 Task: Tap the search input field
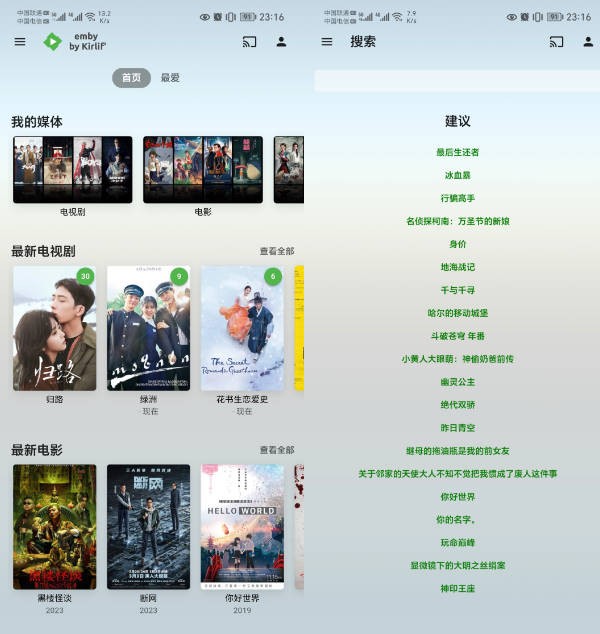point(457,80)
